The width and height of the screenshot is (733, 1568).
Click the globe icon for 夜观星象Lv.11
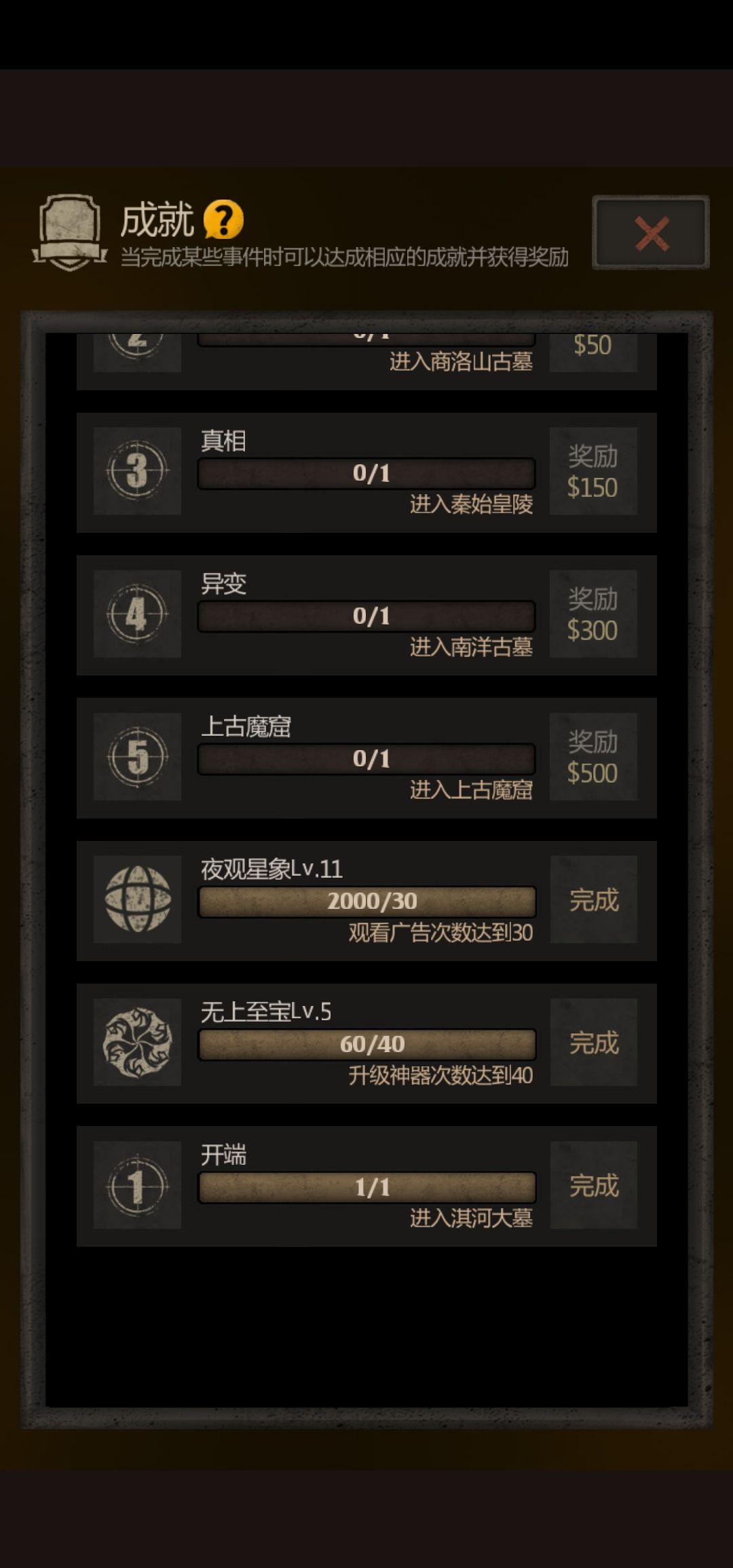coord(136,901)
